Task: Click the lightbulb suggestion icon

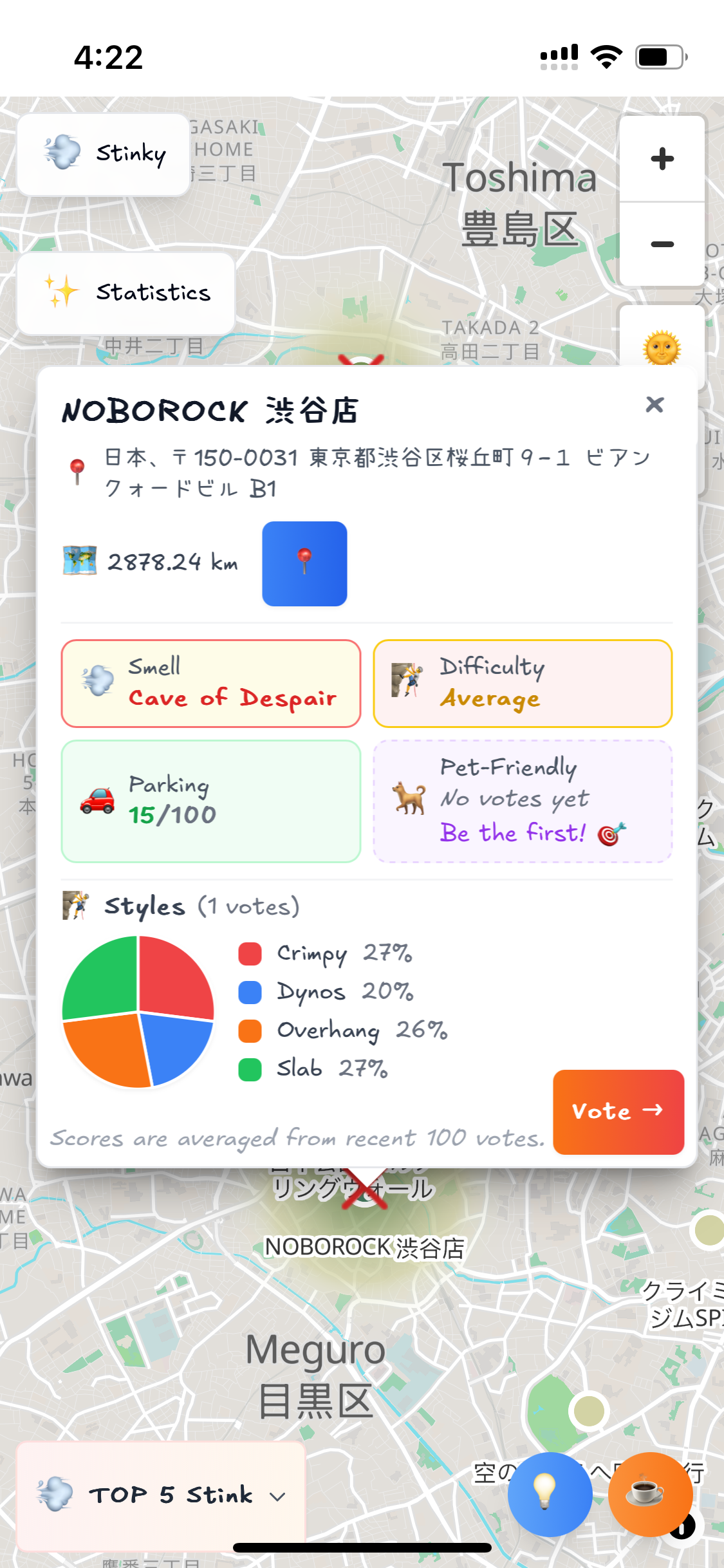Action: 550,1495
